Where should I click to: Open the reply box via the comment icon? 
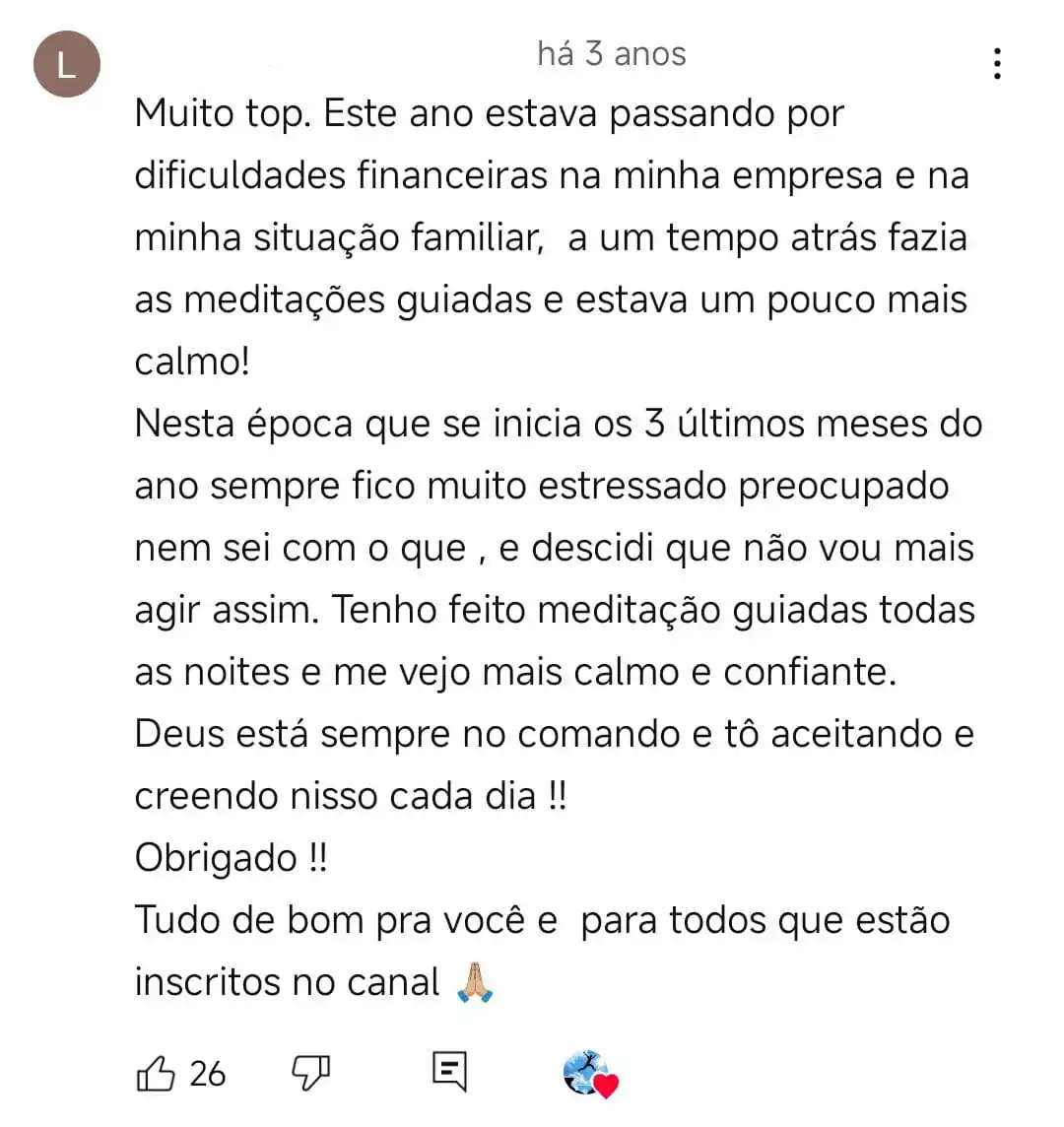tap(448, 1072)
